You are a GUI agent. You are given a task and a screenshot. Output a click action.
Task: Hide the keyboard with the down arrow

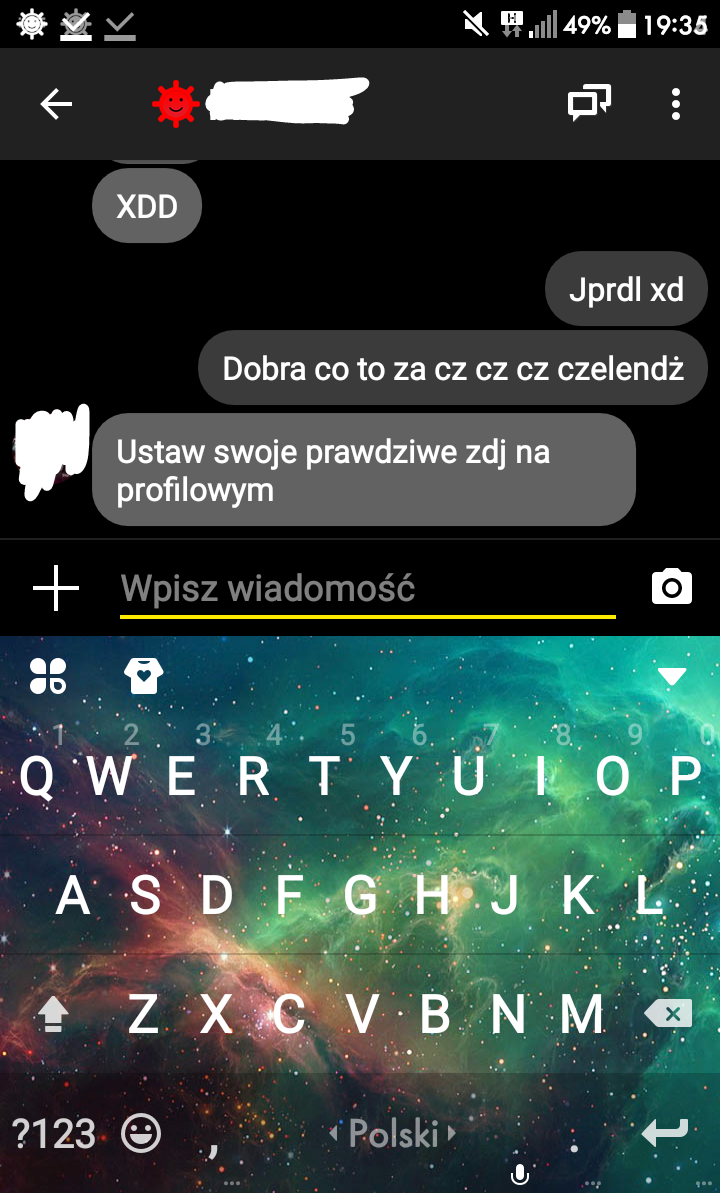click(x=672, y=677)
